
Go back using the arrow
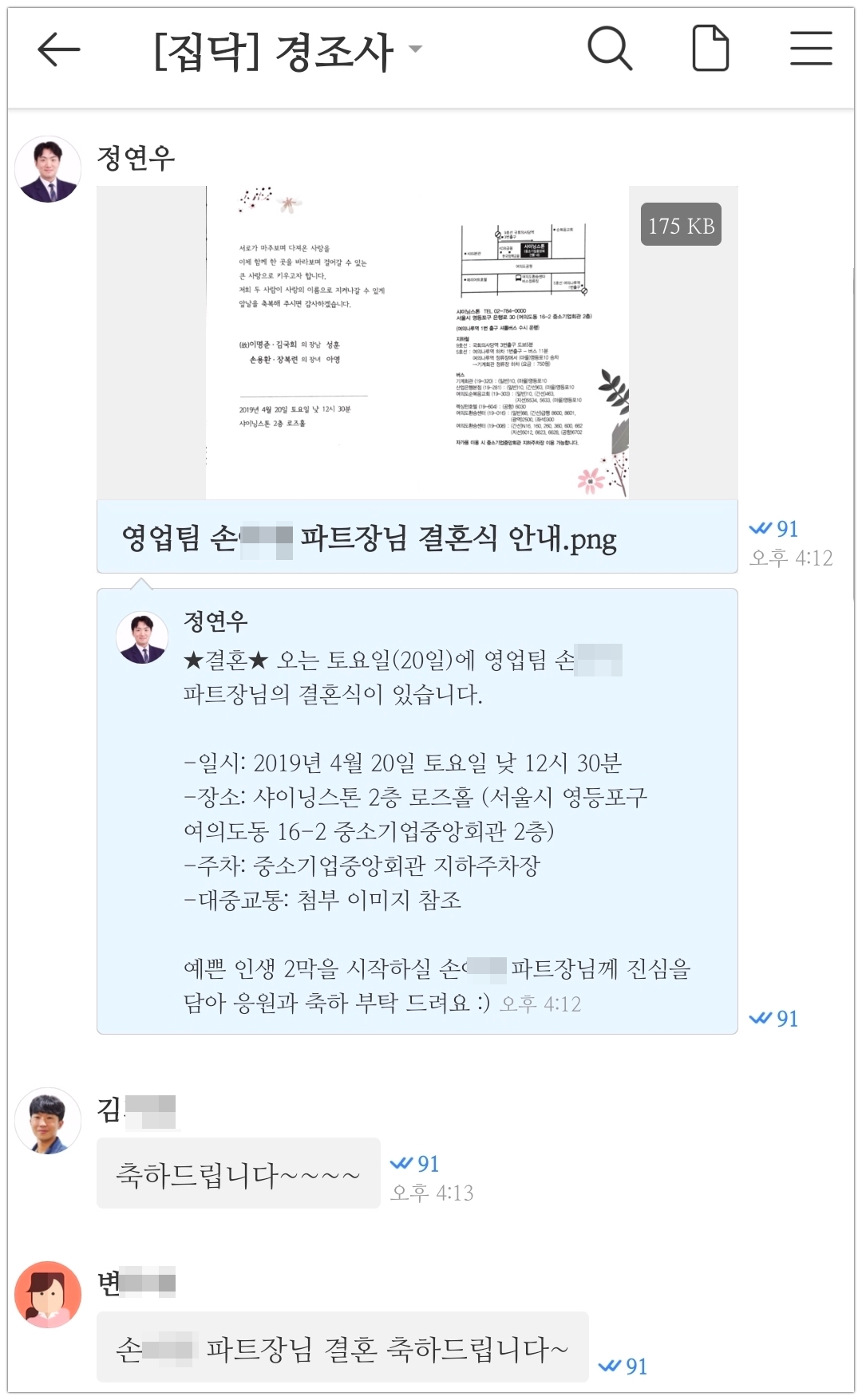[58, 49]
